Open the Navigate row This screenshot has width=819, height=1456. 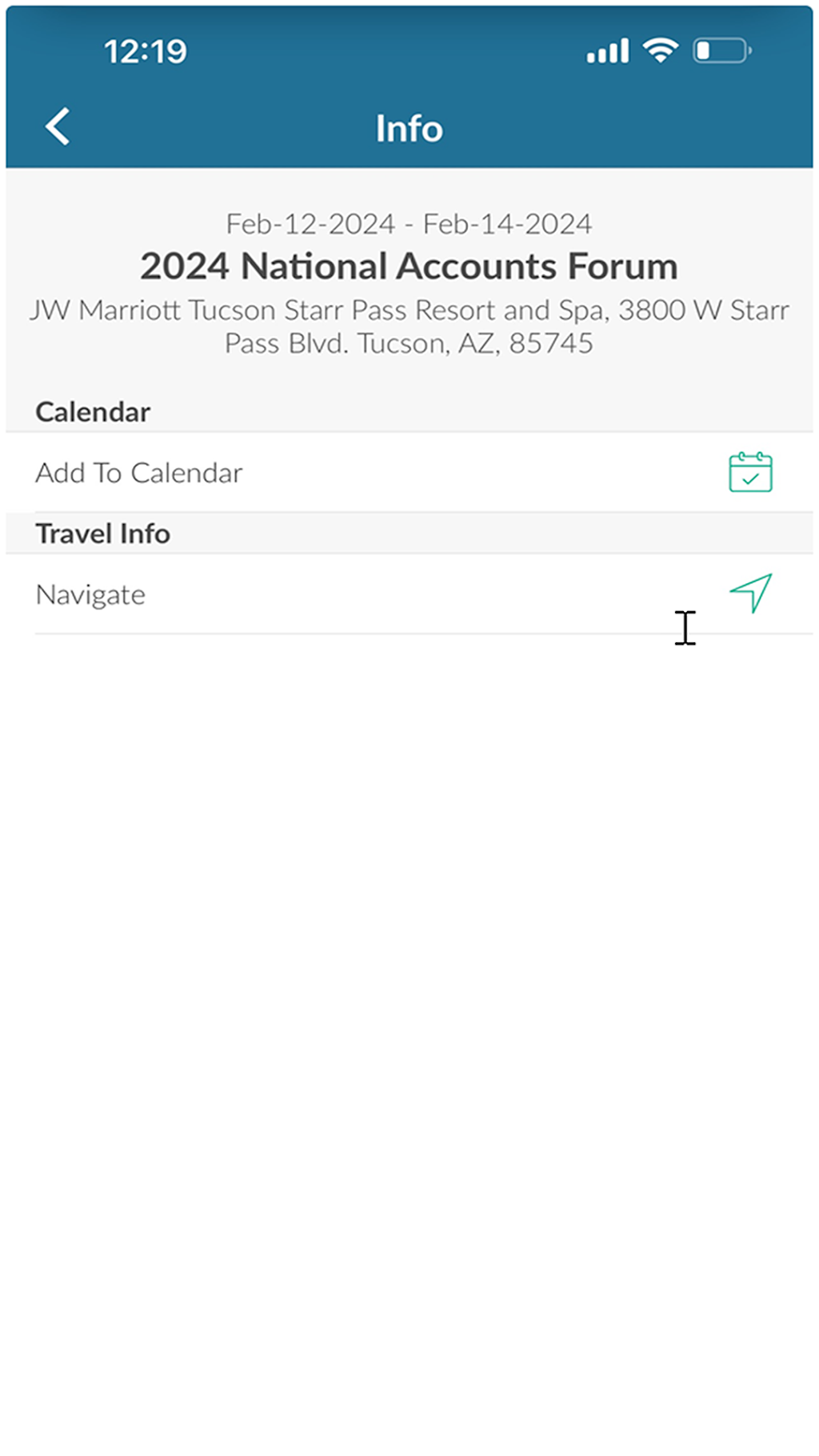408,594
